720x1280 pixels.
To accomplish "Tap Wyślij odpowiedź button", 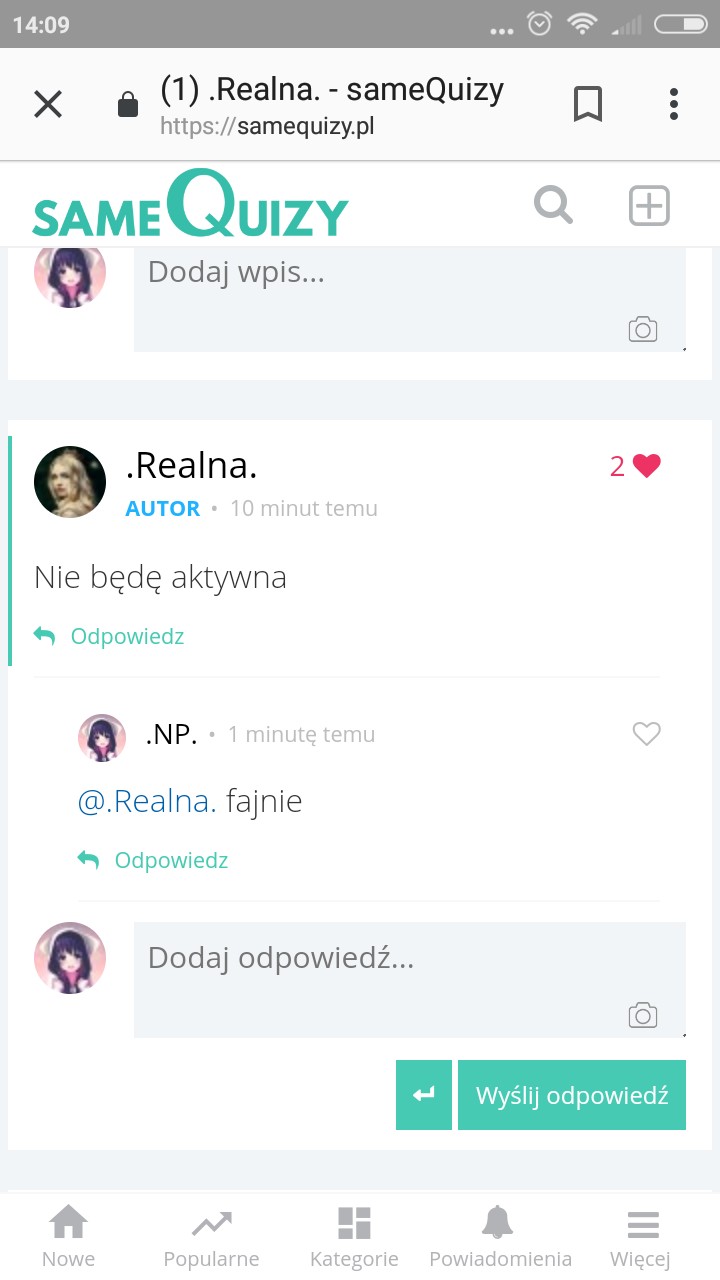I will click(572, 1095).
